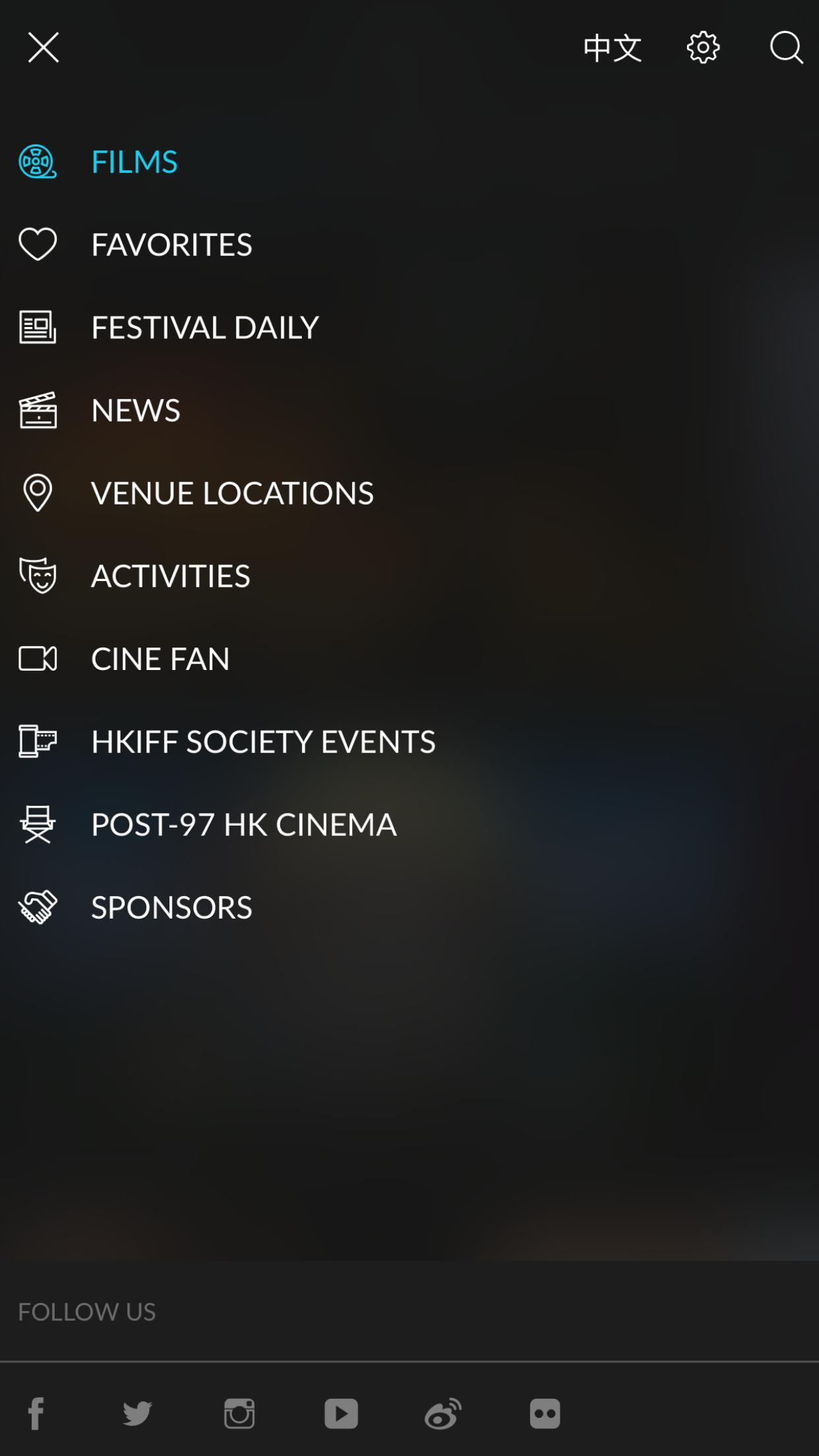Select Post-97 HK Cinema
This screenshot has width=819, height=1456.
coord(409,824)
